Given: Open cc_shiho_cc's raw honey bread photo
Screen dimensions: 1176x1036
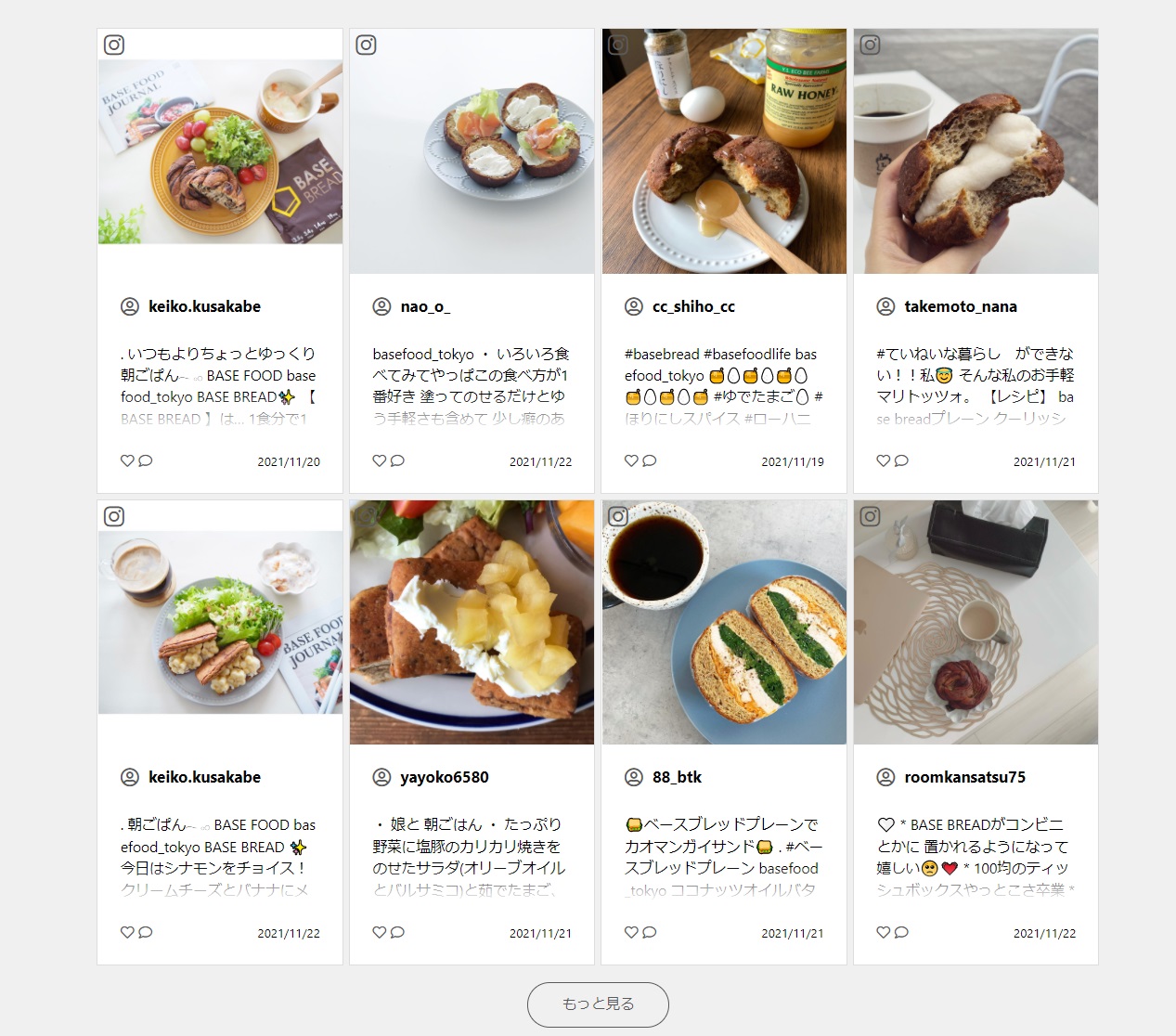Looking at the screenshot, I should [x=724, y=151].
